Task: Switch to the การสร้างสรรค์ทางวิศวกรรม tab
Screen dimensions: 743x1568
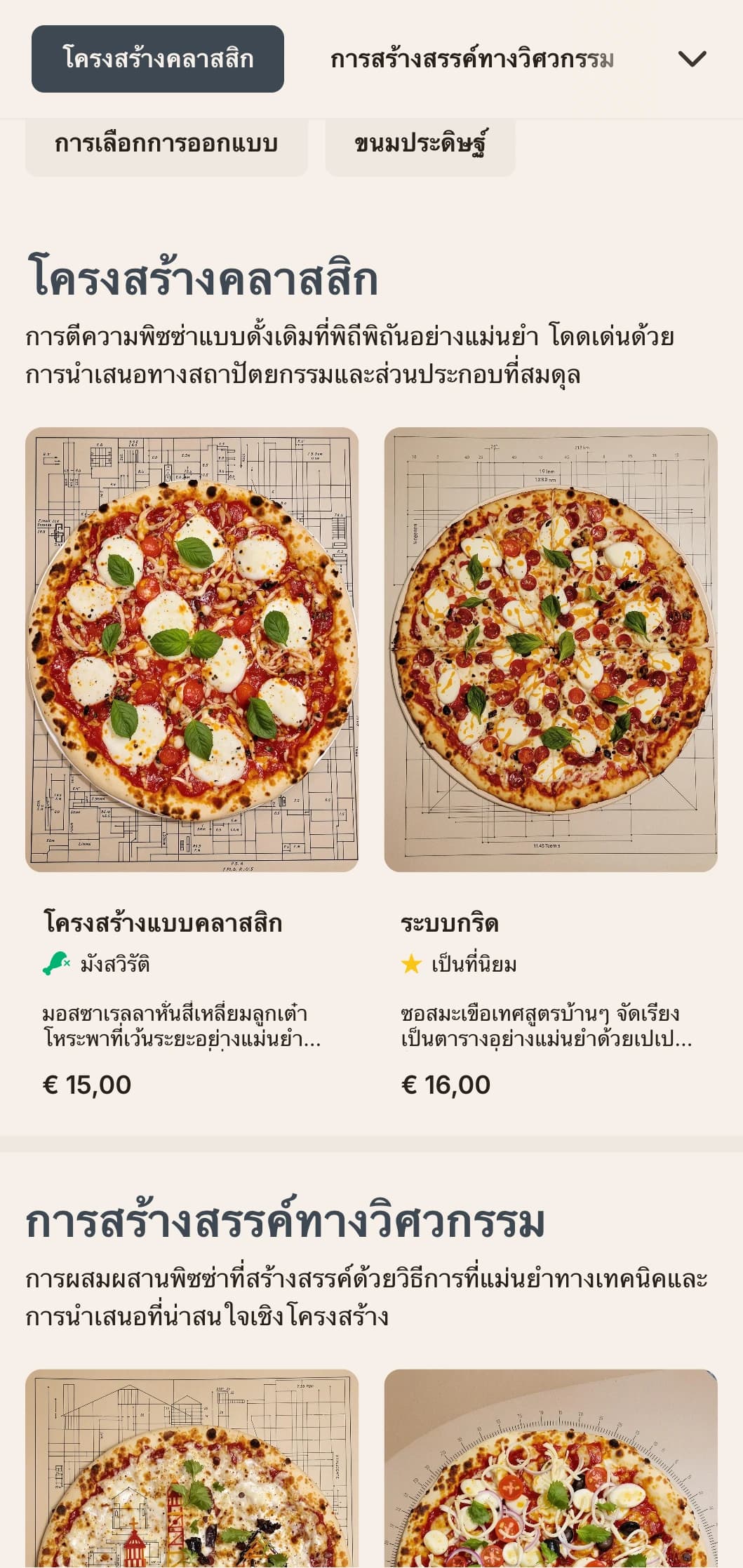Action: (x=471, y=59)
